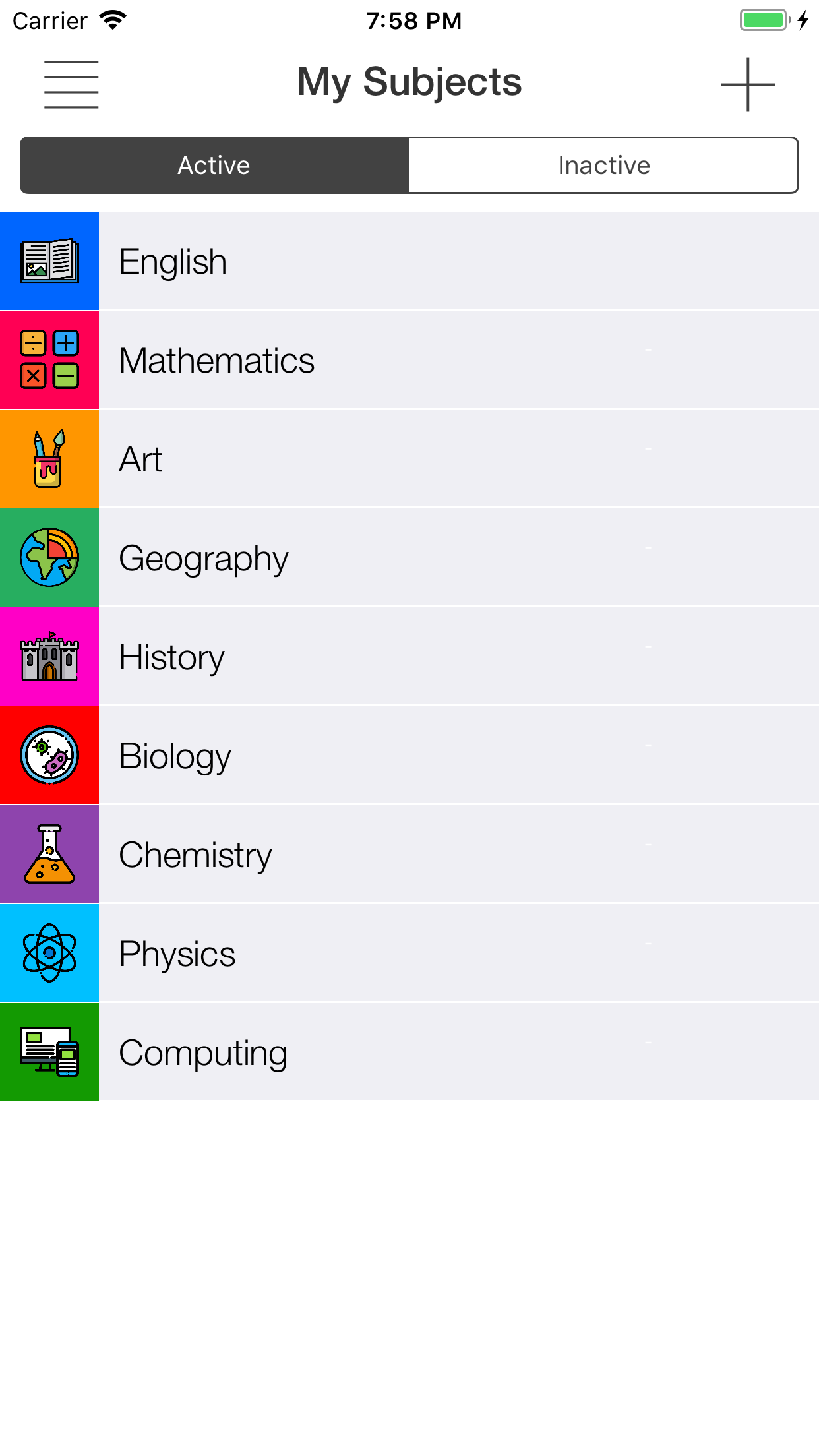The height and width of the screenshot is (1456, 819).
Task: Go to the Art subject
Action: click(x=409, y=459)
